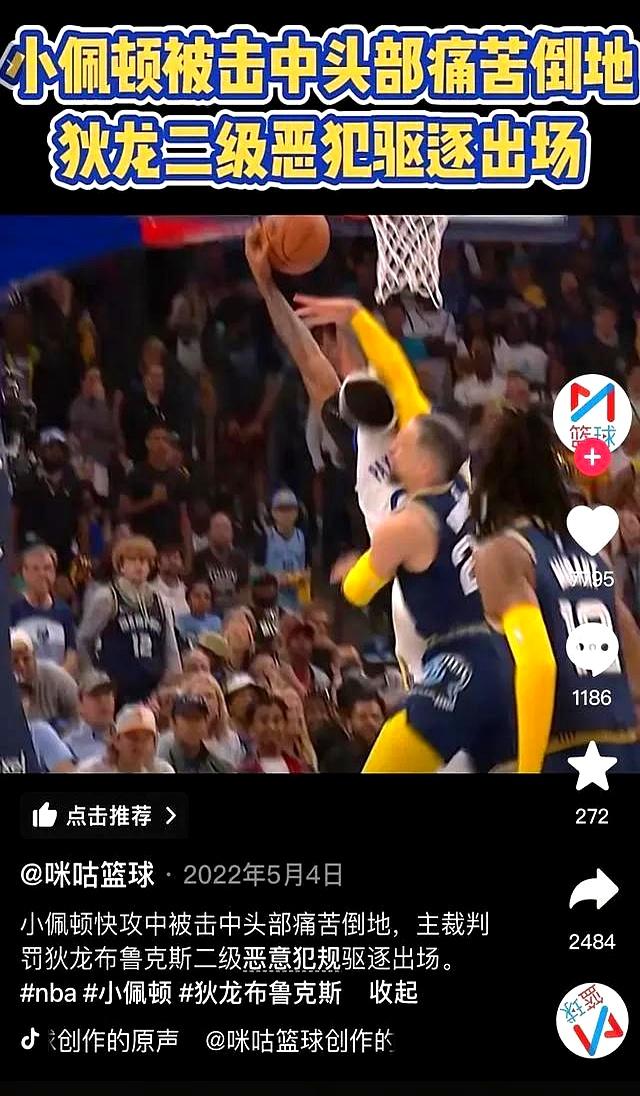Open the #nba hashtag

(x=48, y=993)
